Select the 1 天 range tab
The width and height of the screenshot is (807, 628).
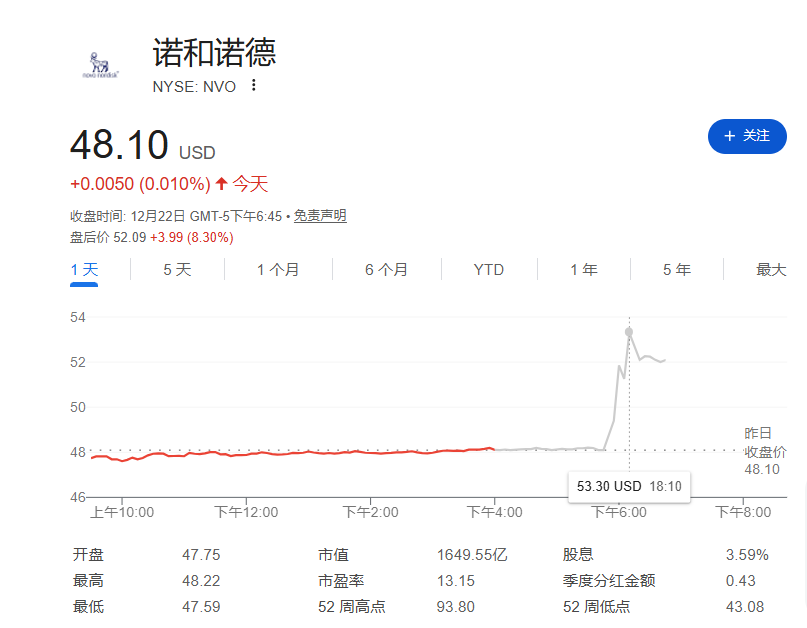tap(84, 270)
